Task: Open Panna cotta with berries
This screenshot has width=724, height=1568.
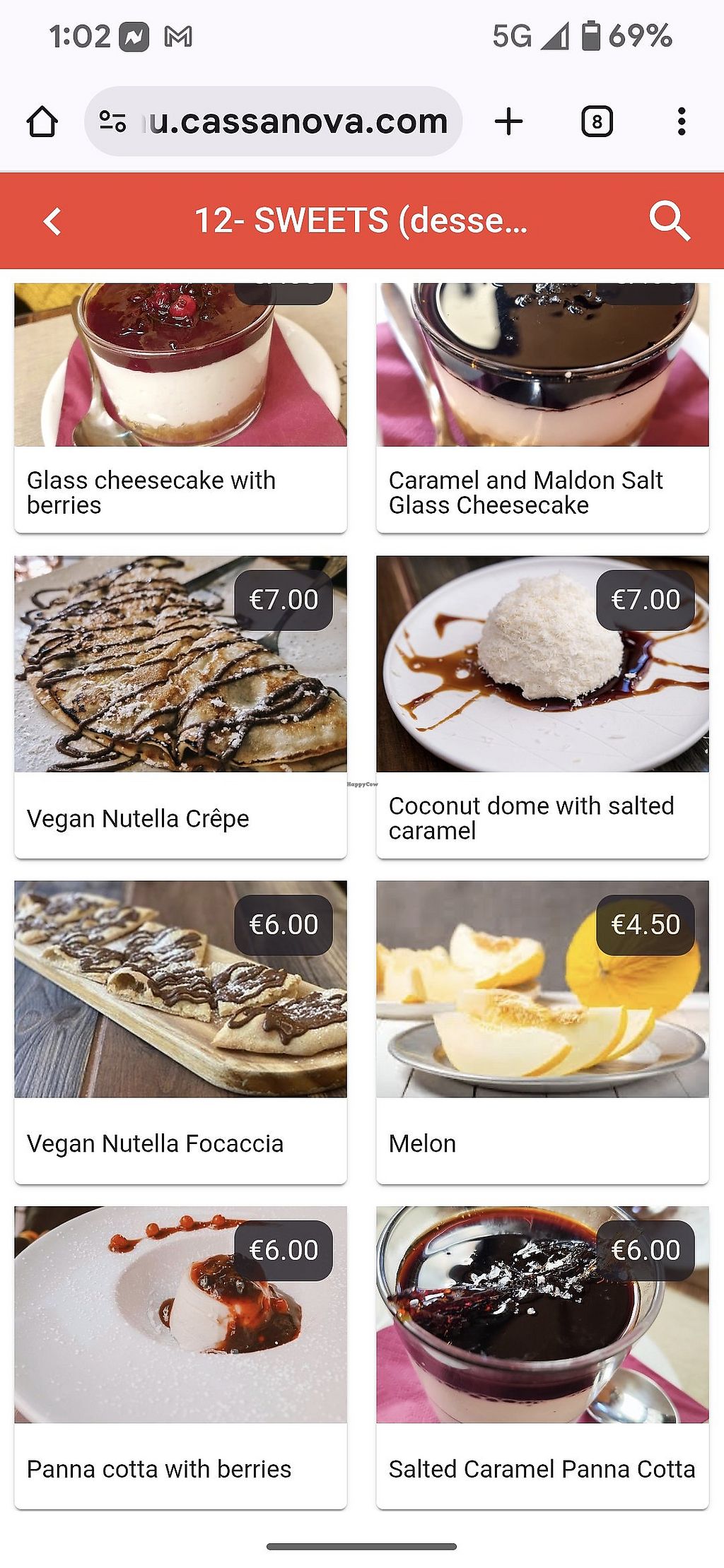Action: click(180, 1357)
